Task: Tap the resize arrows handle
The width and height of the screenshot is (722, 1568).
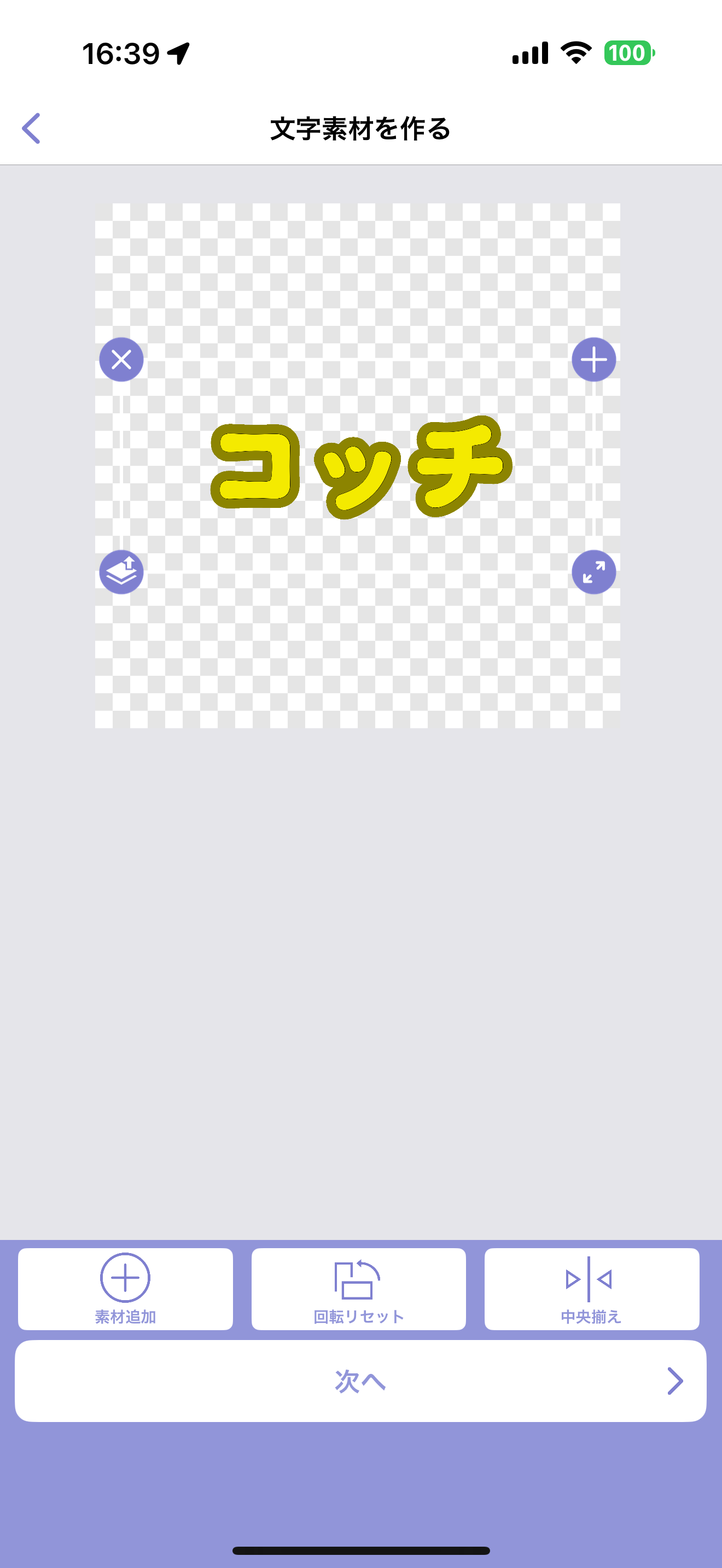Action: point(593,572)
